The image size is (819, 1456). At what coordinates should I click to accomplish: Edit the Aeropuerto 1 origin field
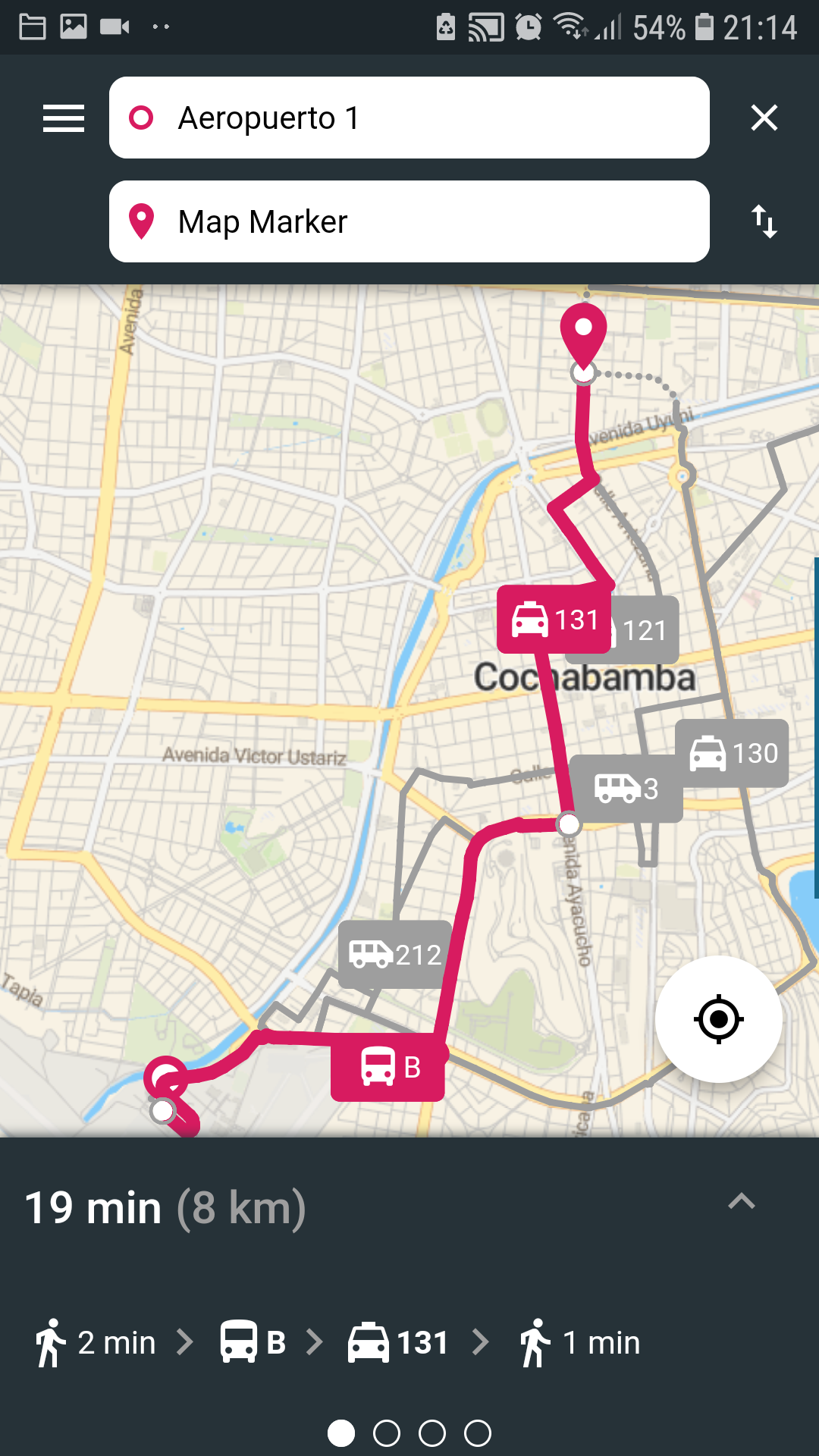click(x=409, y=118)
